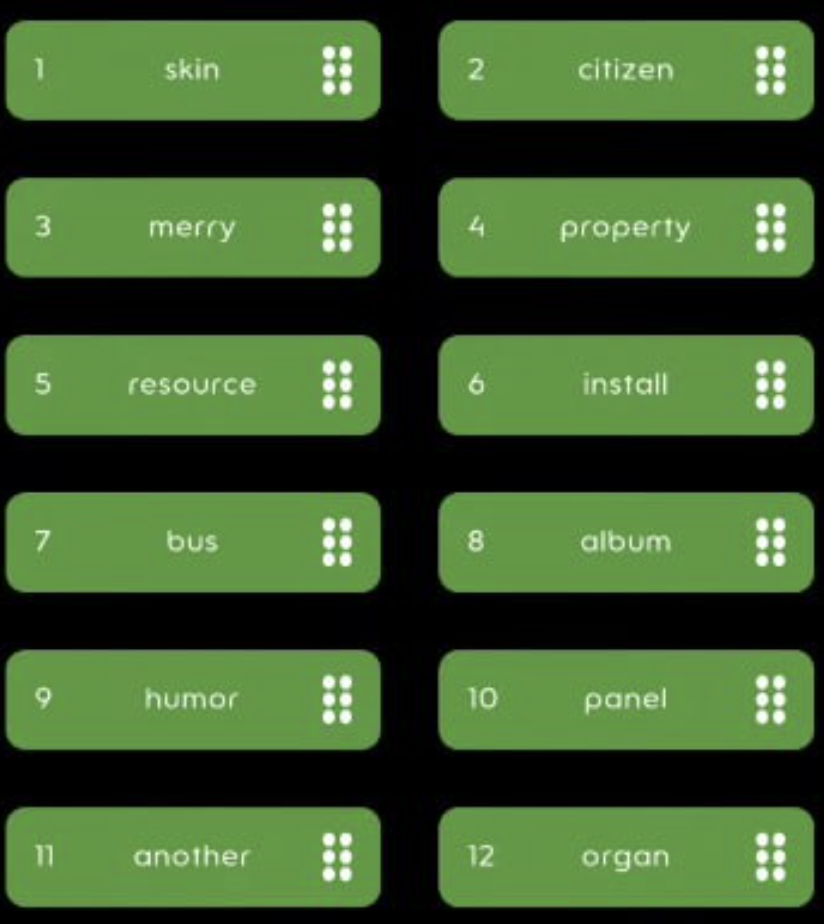The image size is (824, 924).
Task: Select word 1 'skin'
Action: tap(192, 70)
